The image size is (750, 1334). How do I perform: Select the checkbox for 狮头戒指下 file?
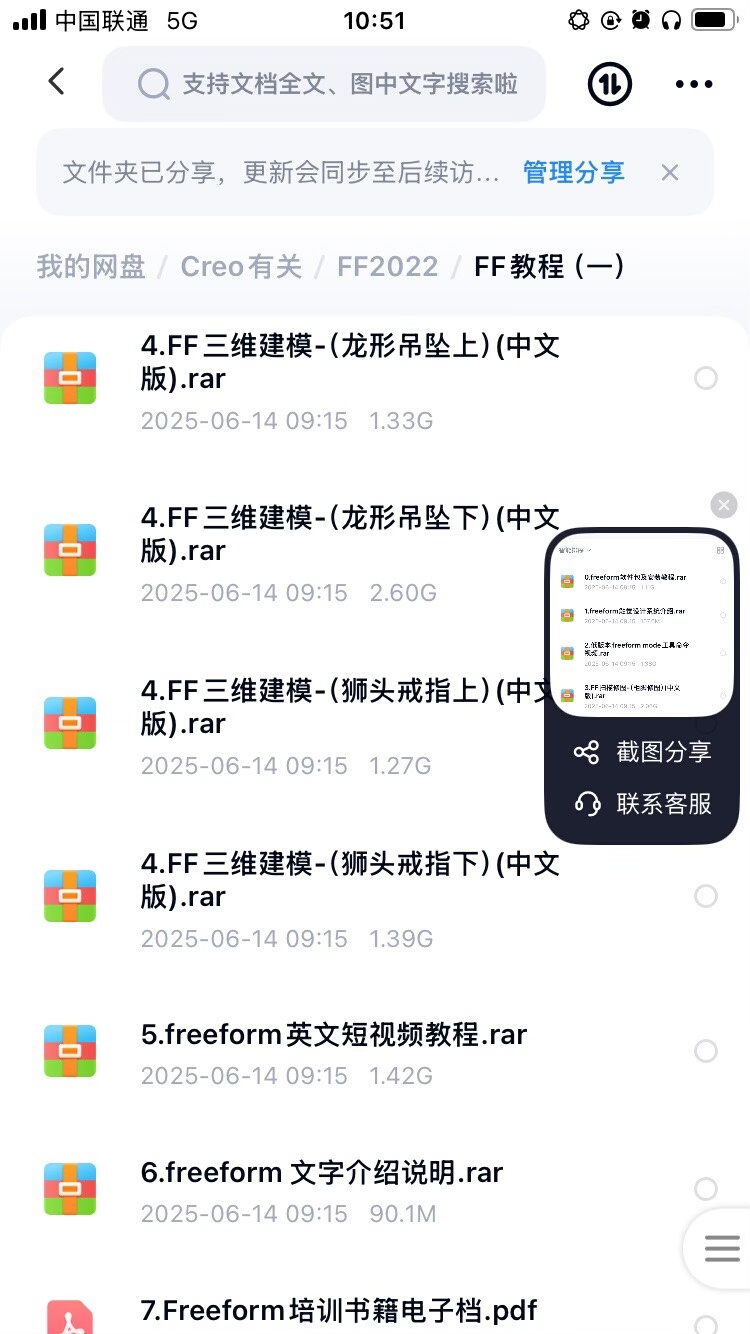706,896
